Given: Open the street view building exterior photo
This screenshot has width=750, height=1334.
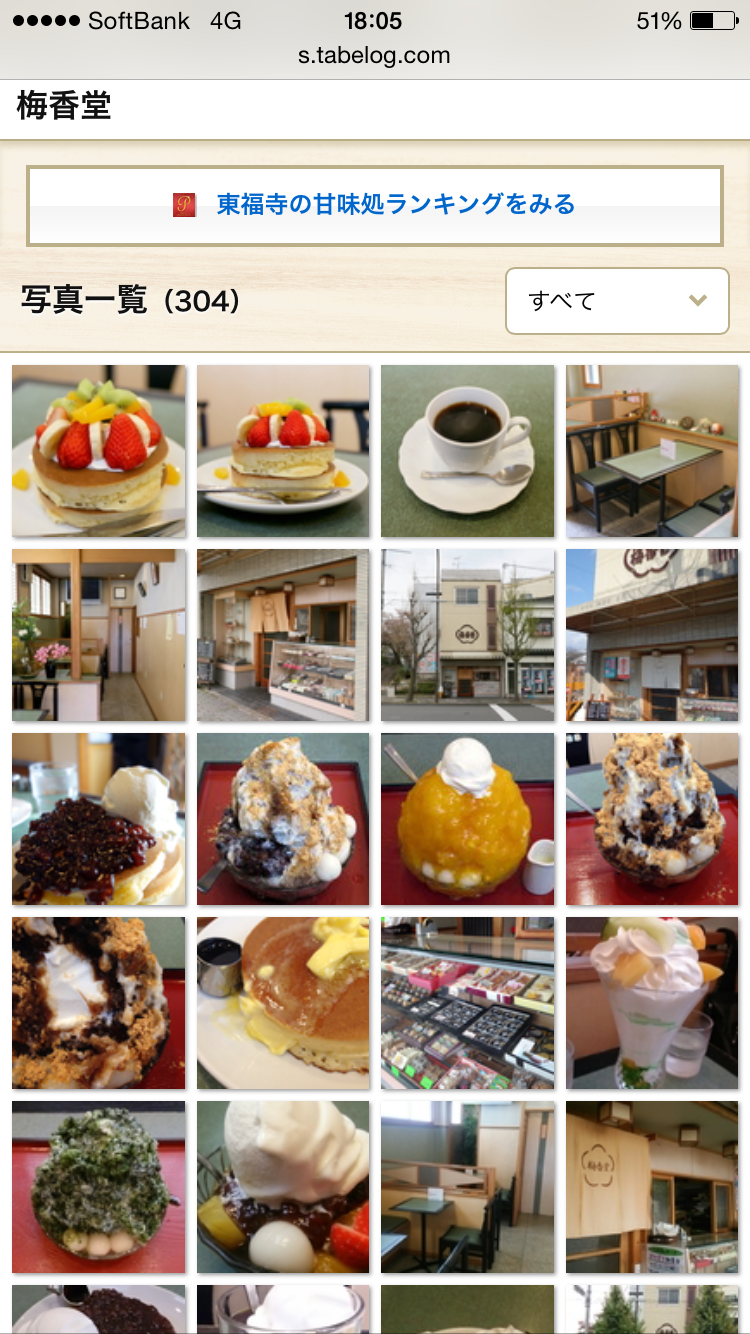Looking at the screenshot, I should 467,635.
